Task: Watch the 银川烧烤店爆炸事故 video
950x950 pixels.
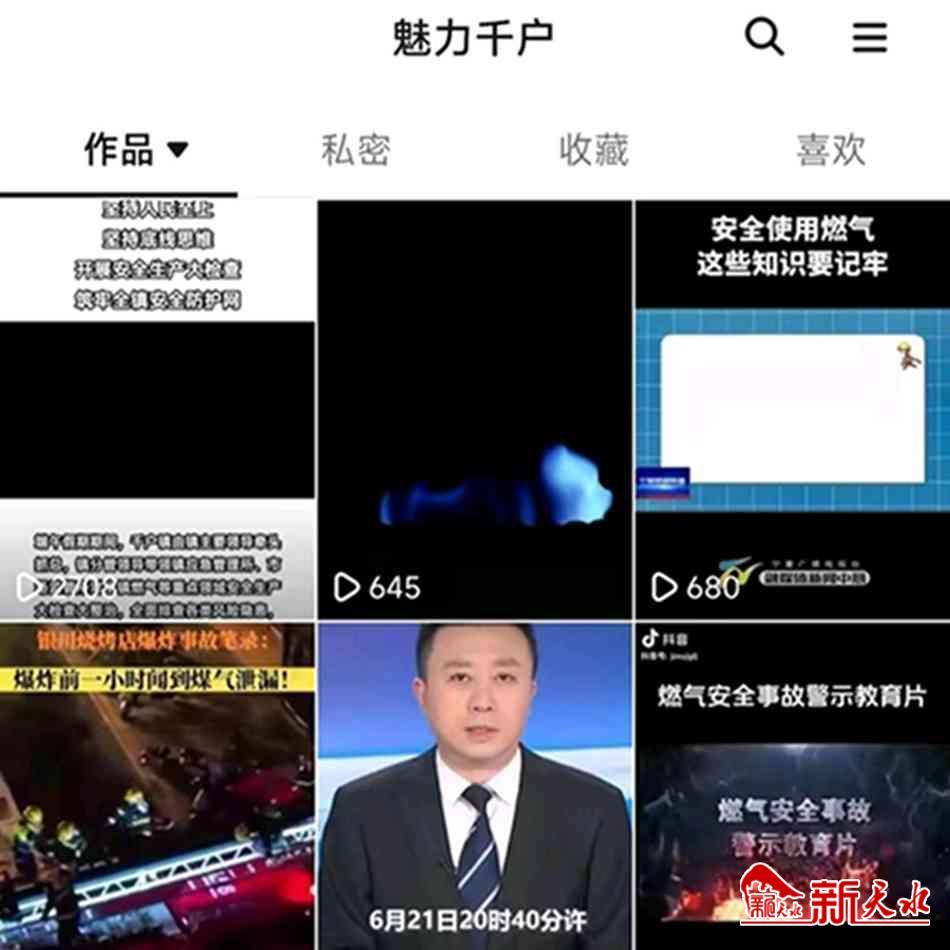Action: [x=157, y=785]
